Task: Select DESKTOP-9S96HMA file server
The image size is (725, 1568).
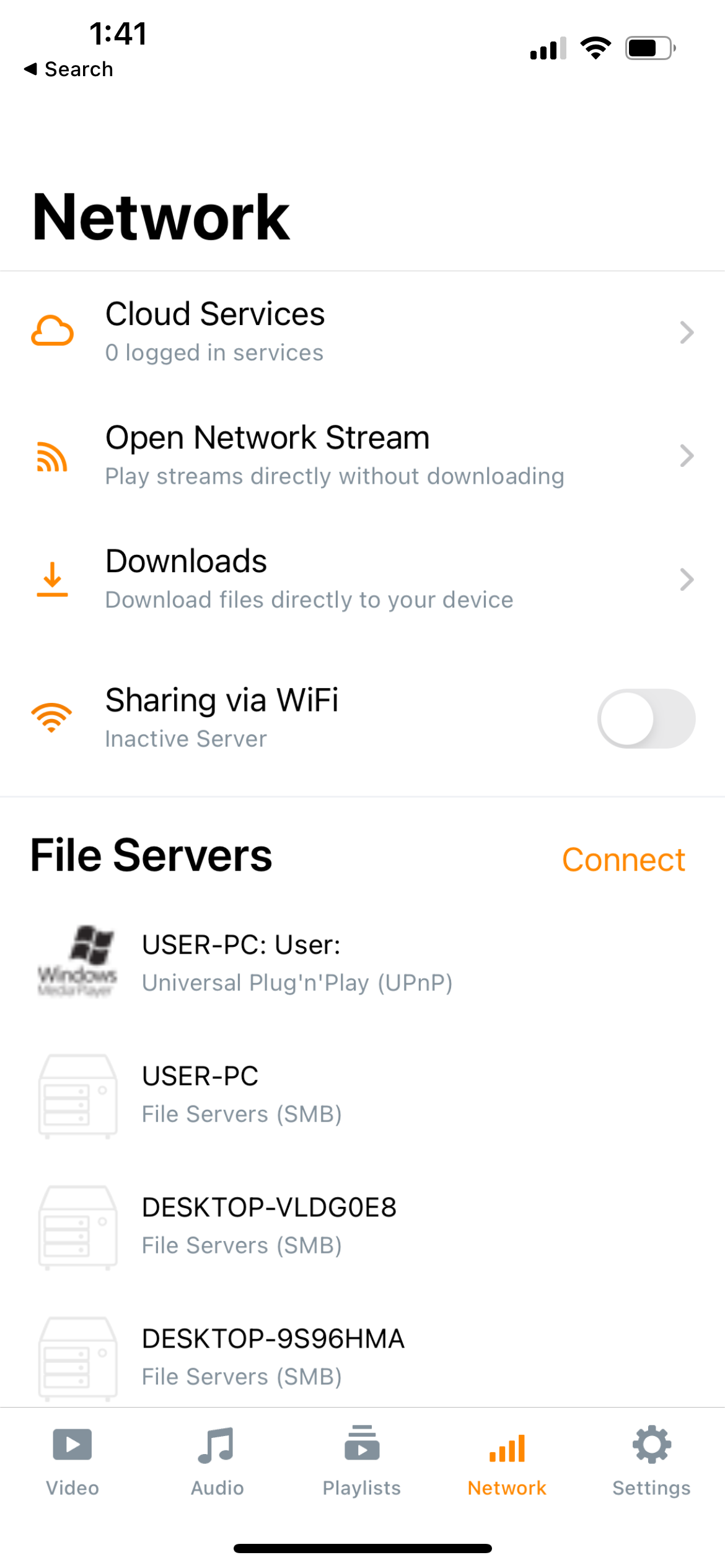Action: [x=362, y=1356]
